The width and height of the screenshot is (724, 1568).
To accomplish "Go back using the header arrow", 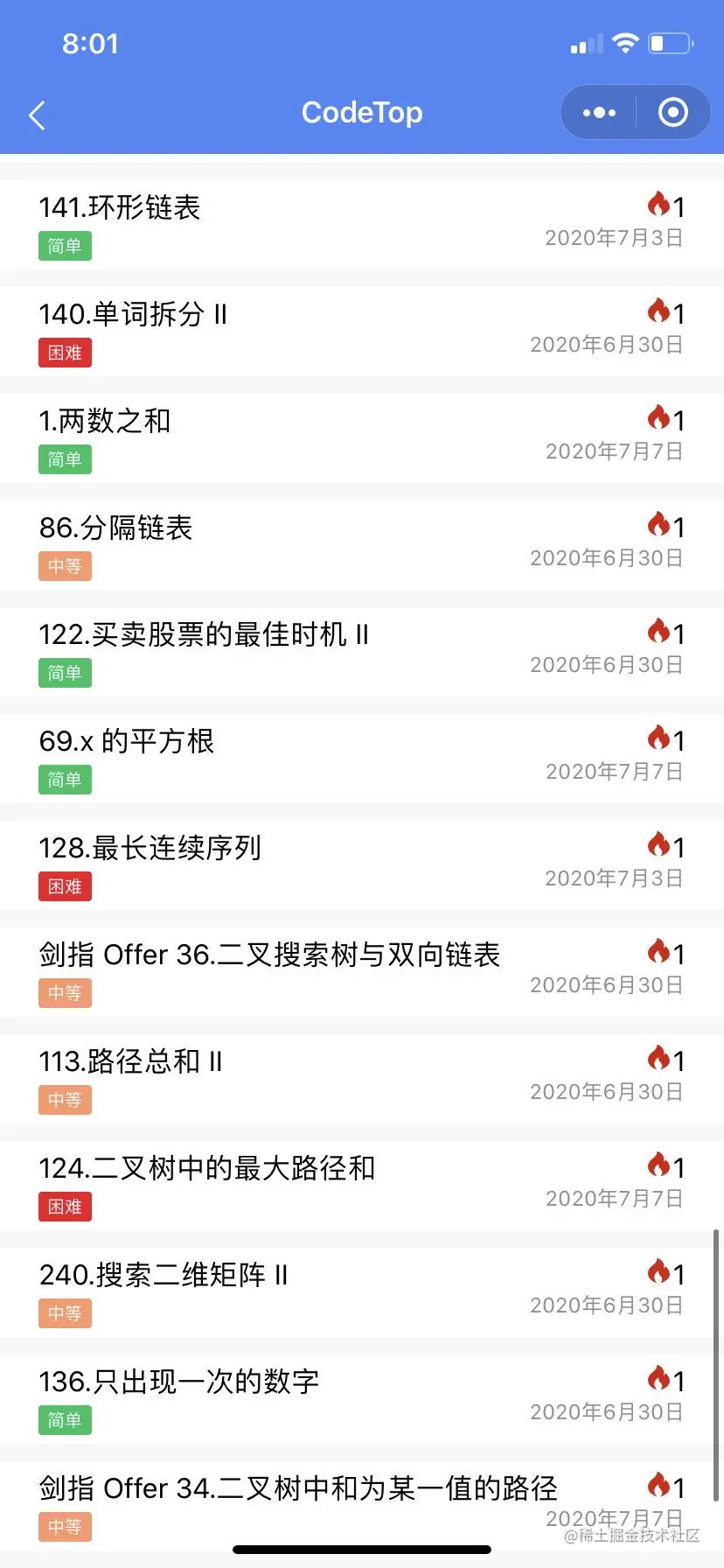I will click(37, 115).
